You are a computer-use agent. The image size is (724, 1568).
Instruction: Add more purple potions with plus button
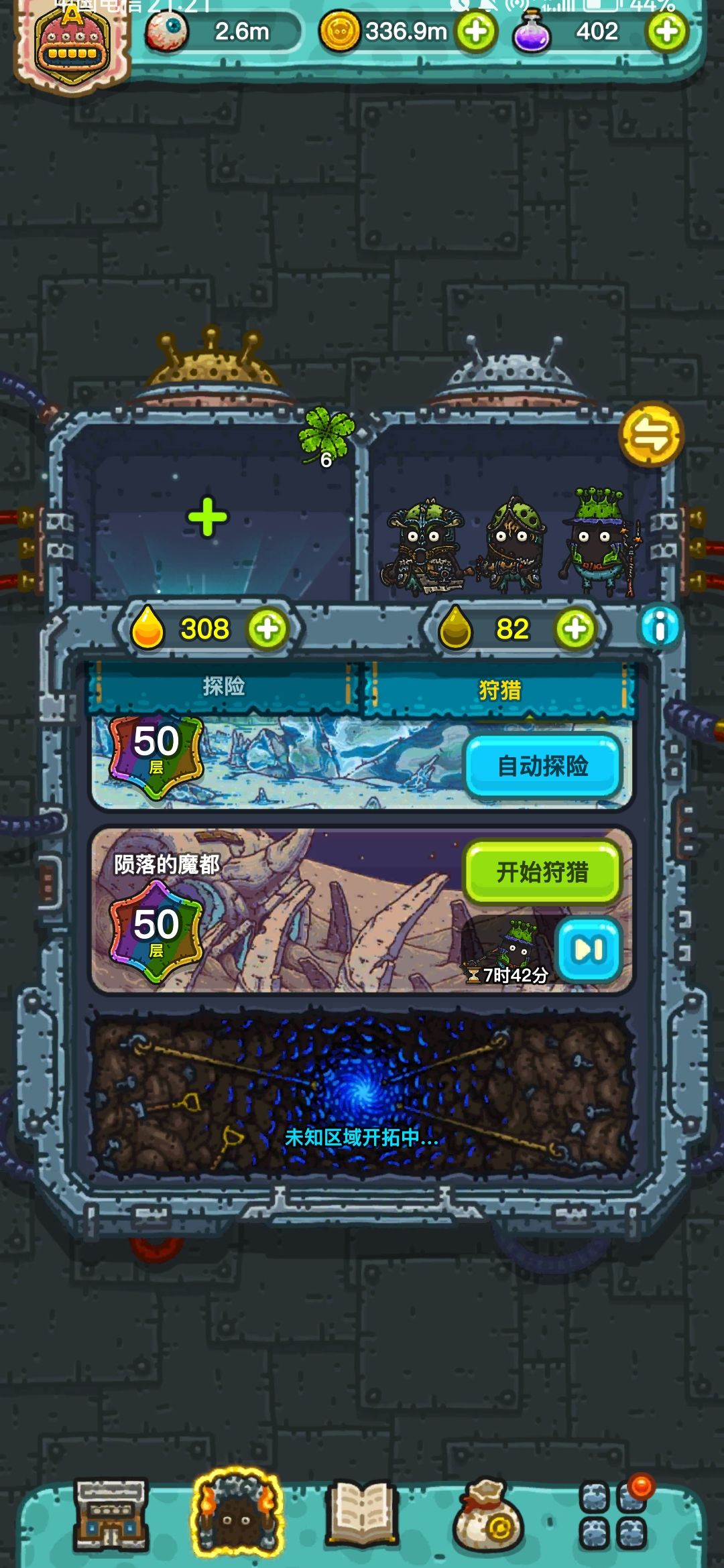667,31
